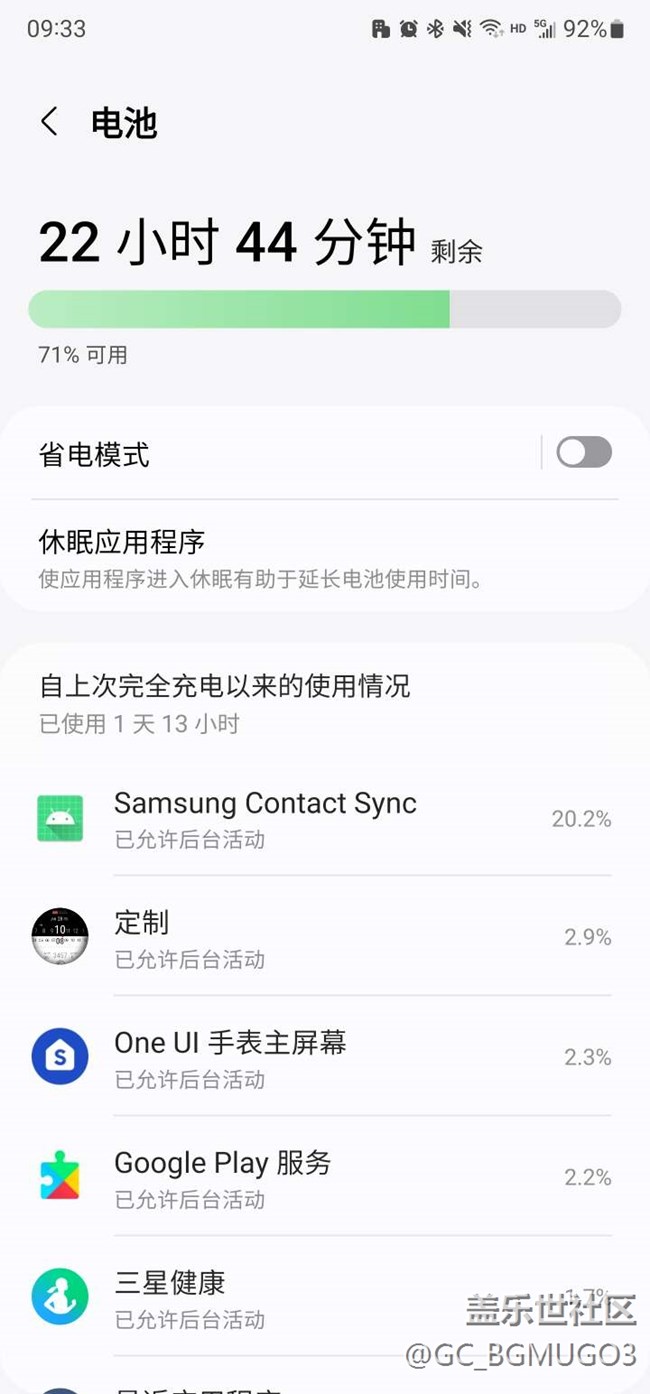650x1394 pixels.
Task: Go back from the 电池 screen
Action: tap(49, 123)
